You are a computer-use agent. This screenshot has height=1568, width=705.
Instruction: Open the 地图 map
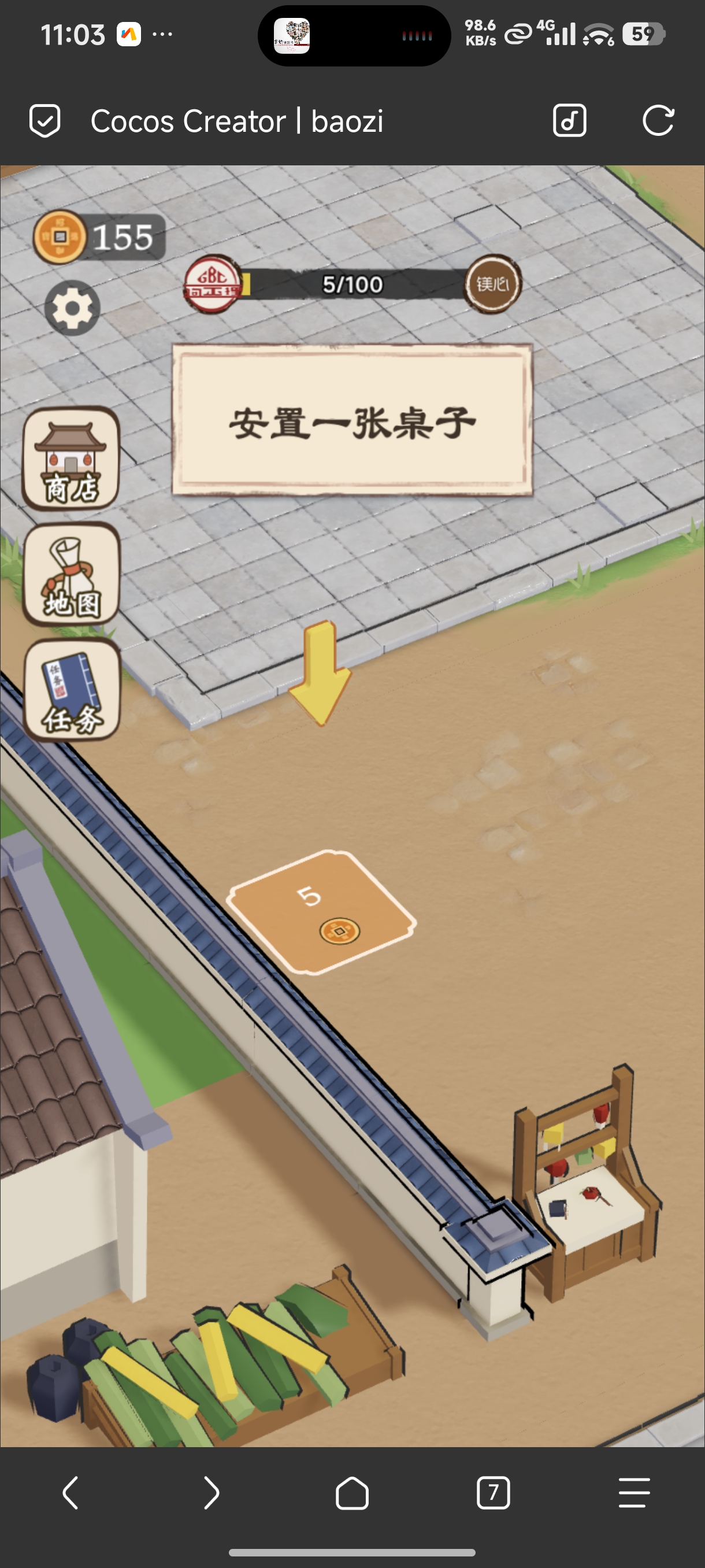(x=71, y=575)
